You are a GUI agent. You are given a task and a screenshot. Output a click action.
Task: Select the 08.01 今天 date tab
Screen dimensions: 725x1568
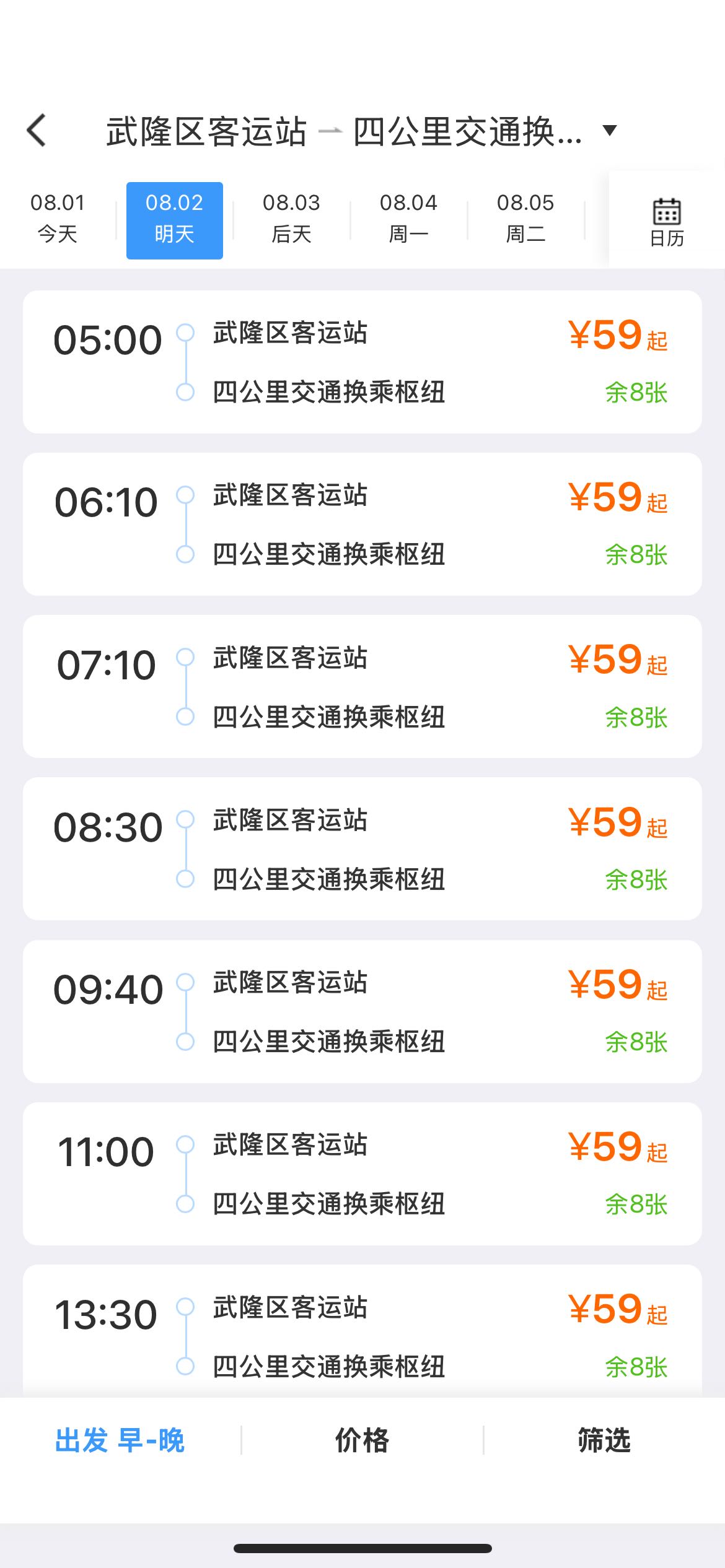click(58, 219)
